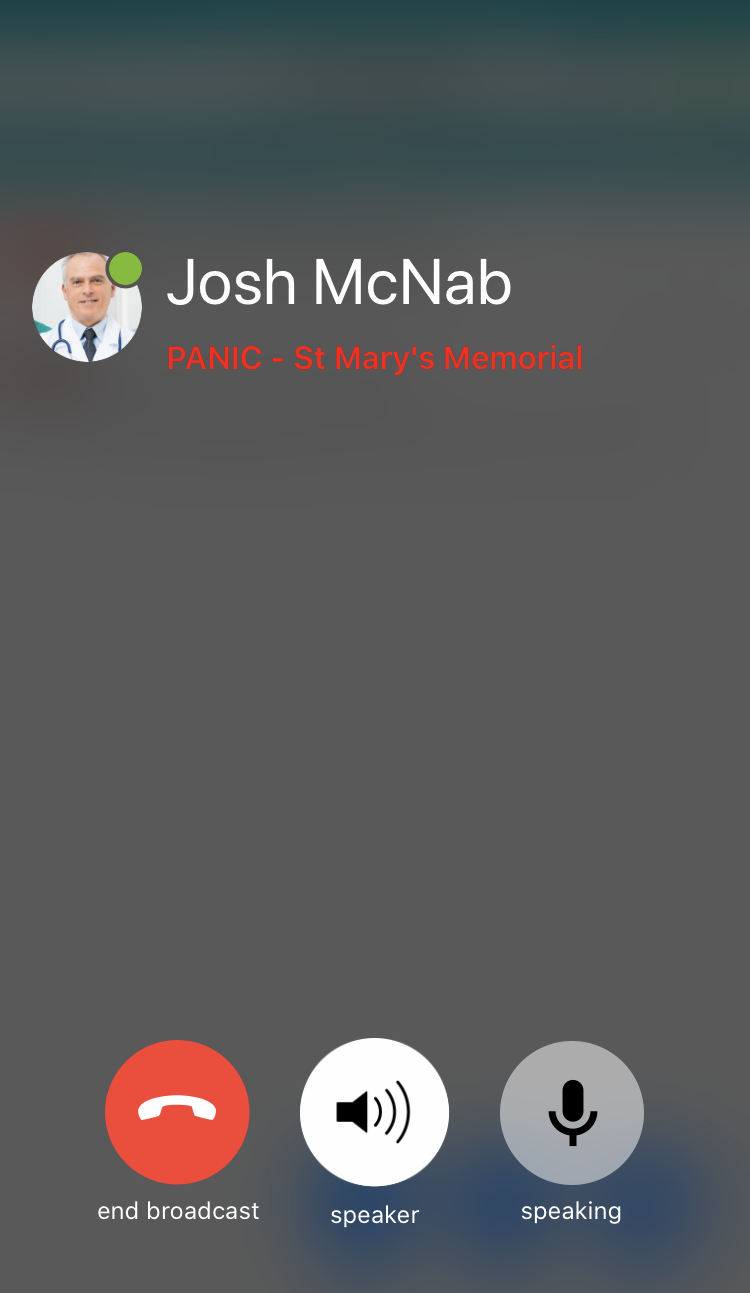The height and width of the screenshot is (1293, 750).
Task: Mute the speaking microphone
Action: tap(572, 1112)
